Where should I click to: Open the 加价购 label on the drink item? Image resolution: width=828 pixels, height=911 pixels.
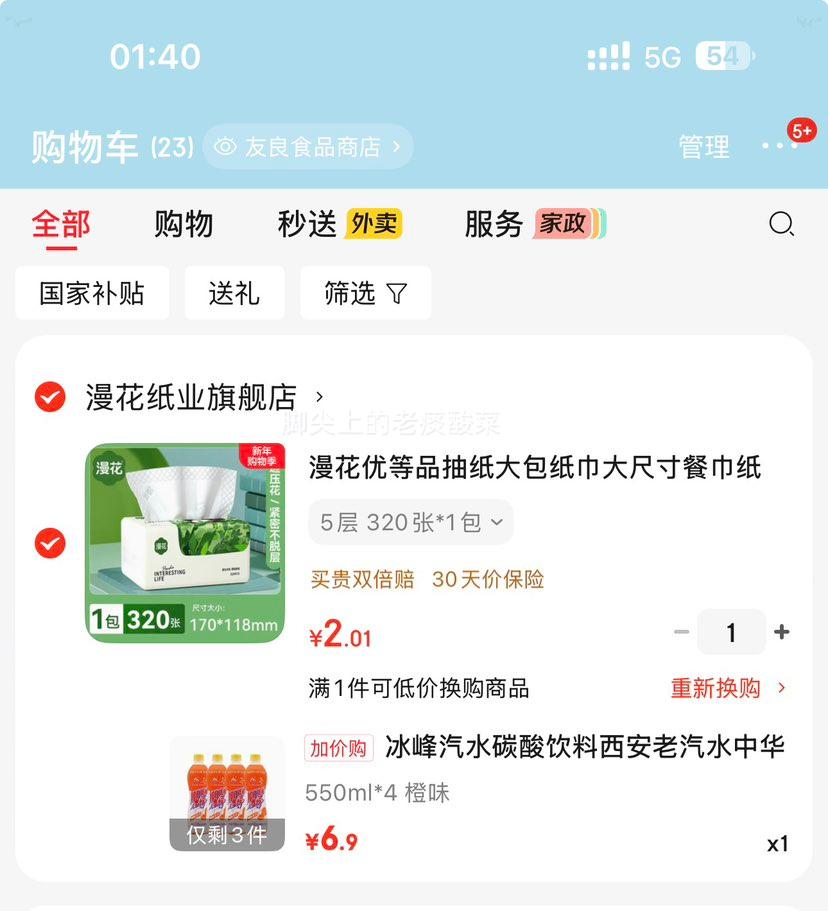(338, 748)
